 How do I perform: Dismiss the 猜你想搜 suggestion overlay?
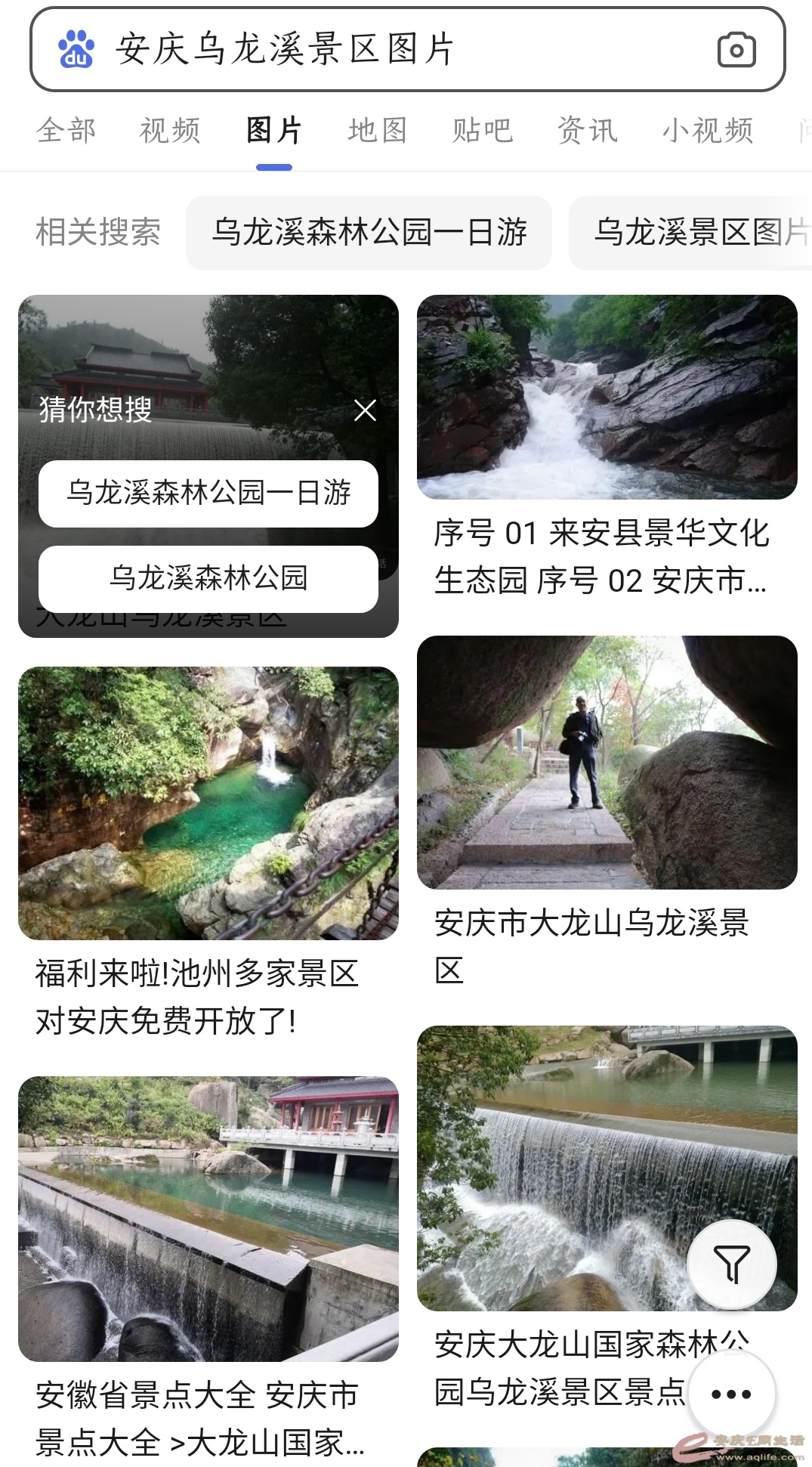[x=366, y=410]
